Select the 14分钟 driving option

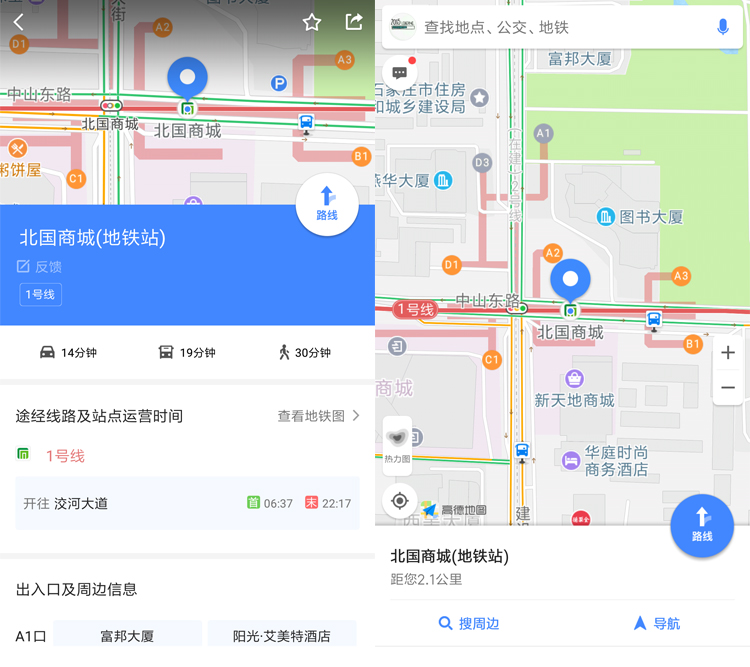(x=68, y=352)
